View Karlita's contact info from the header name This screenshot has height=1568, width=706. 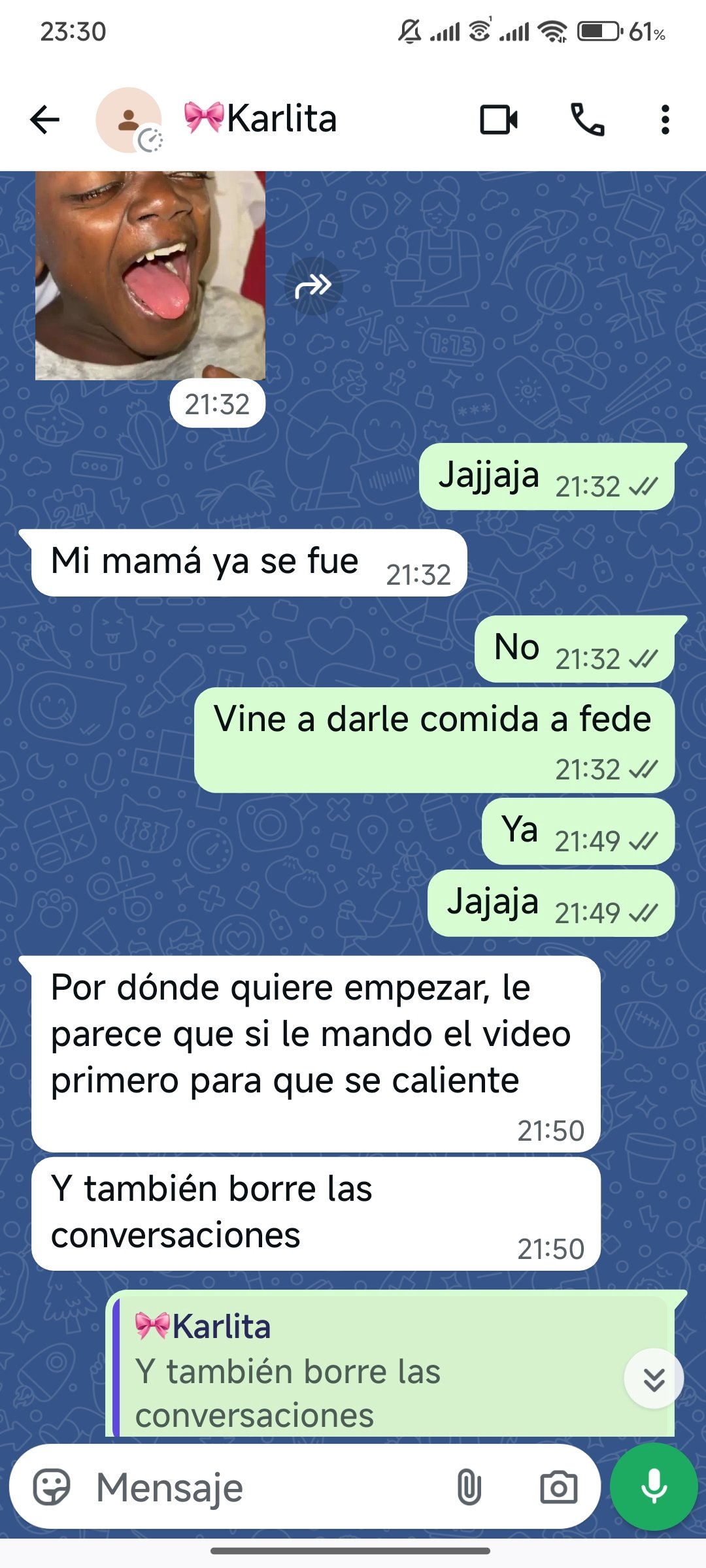click(281, 119)
